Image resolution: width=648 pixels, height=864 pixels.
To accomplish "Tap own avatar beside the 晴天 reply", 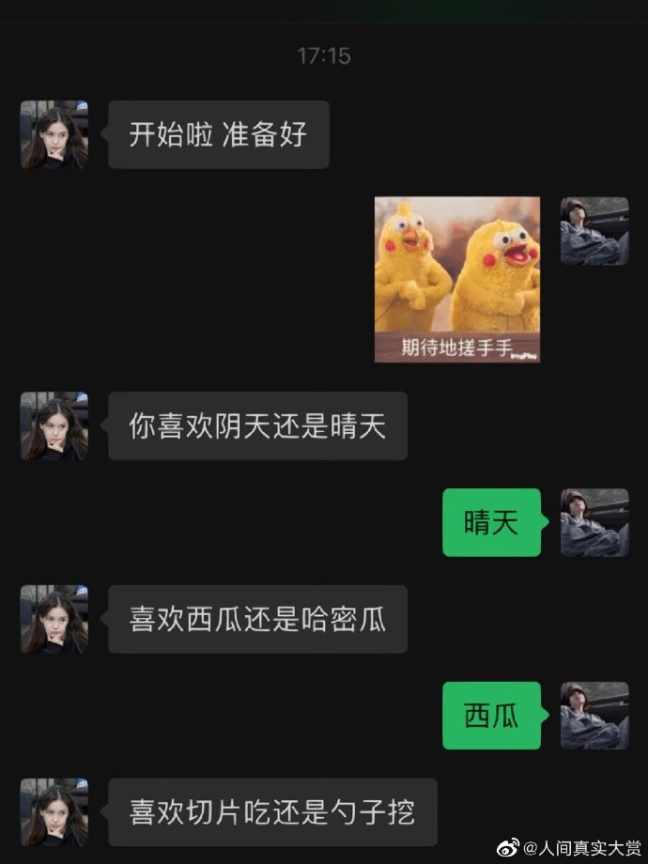I will click(x=594, y=522).
